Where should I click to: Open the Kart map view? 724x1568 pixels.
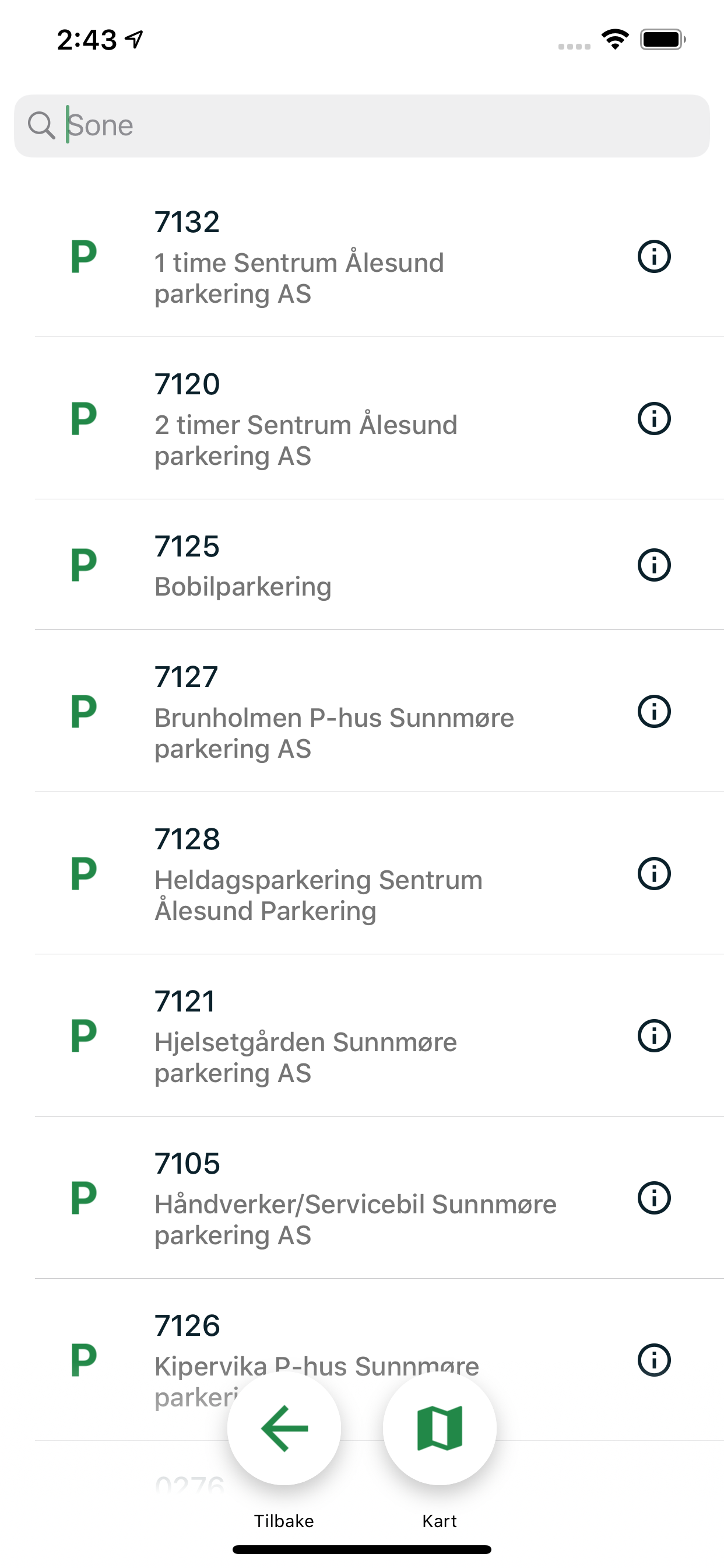[440, 1428]
